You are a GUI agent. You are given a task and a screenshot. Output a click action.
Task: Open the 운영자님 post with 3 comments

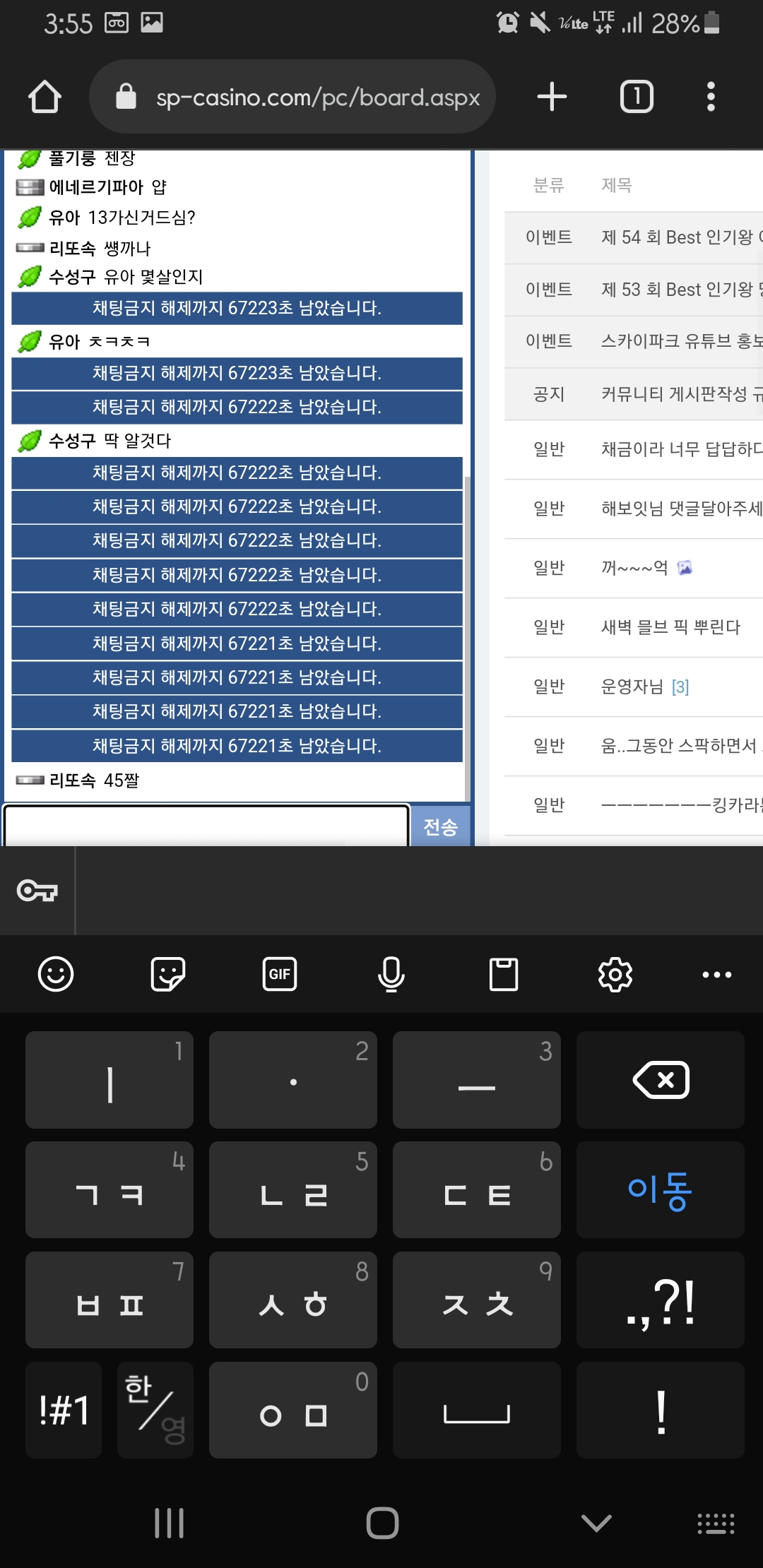pos(644,687)
